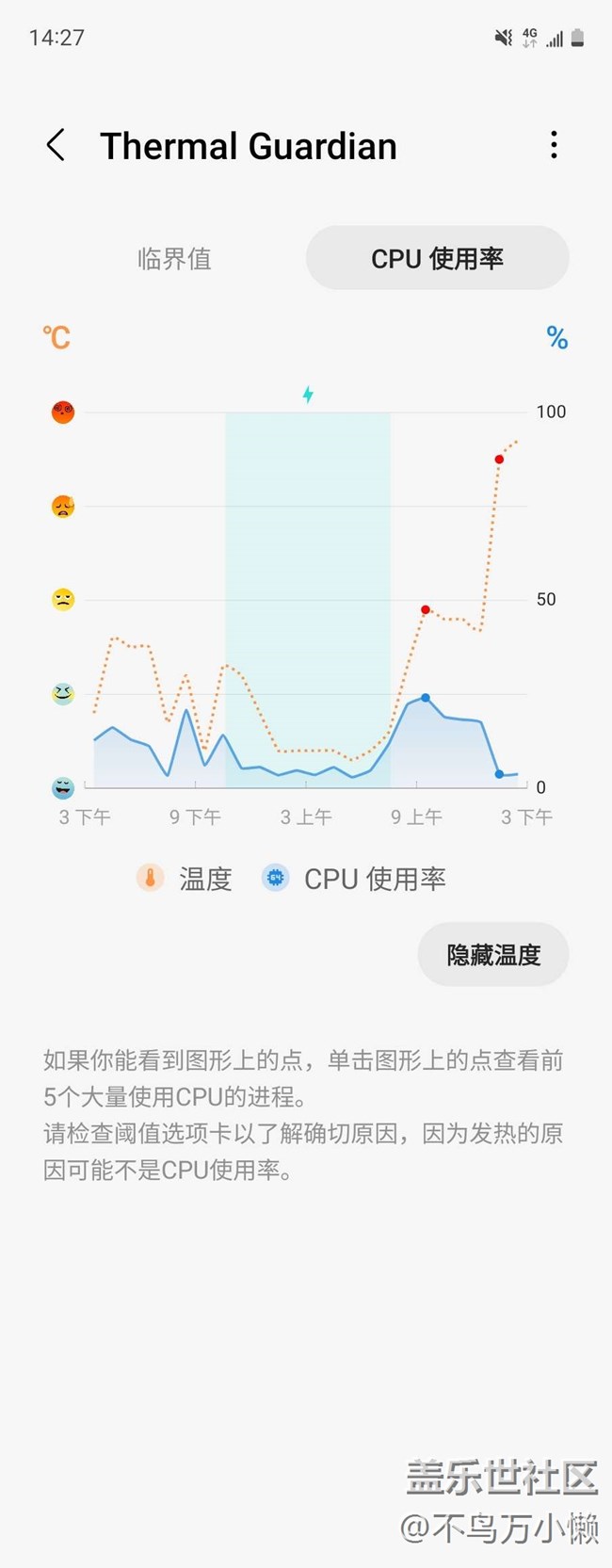The width and height of the screenshot is (612, 1568).
Task: Tap the 隐藏温度 button
Action: click(493, 955)
